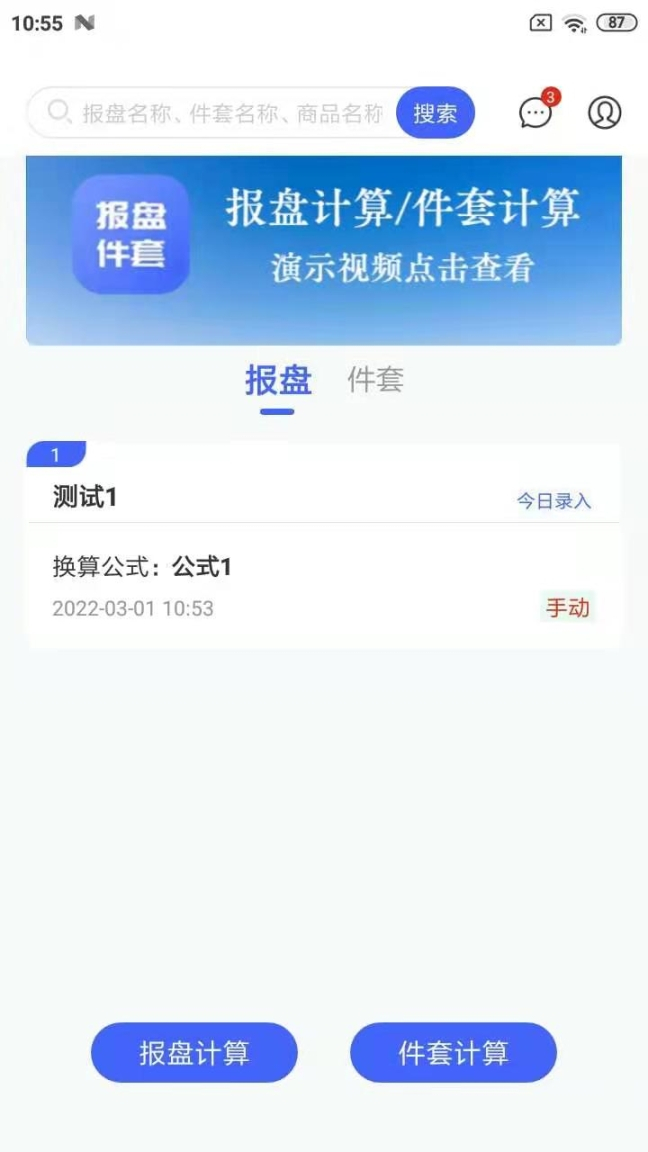Select the 报盘 tab
This screenshot has width=648, height=1152.
point(279,381)
